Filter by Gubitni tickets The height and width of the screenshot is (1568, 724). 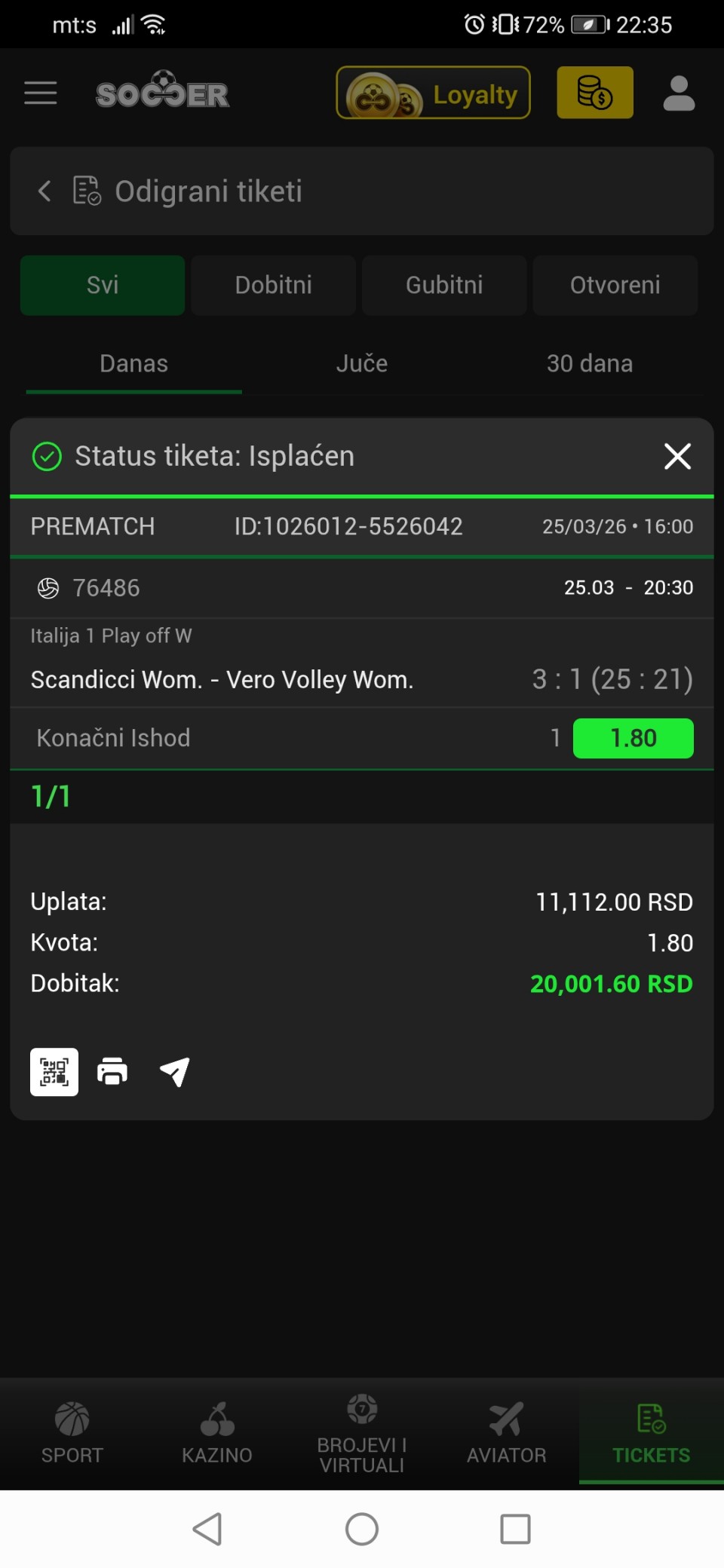coord(444,285)
